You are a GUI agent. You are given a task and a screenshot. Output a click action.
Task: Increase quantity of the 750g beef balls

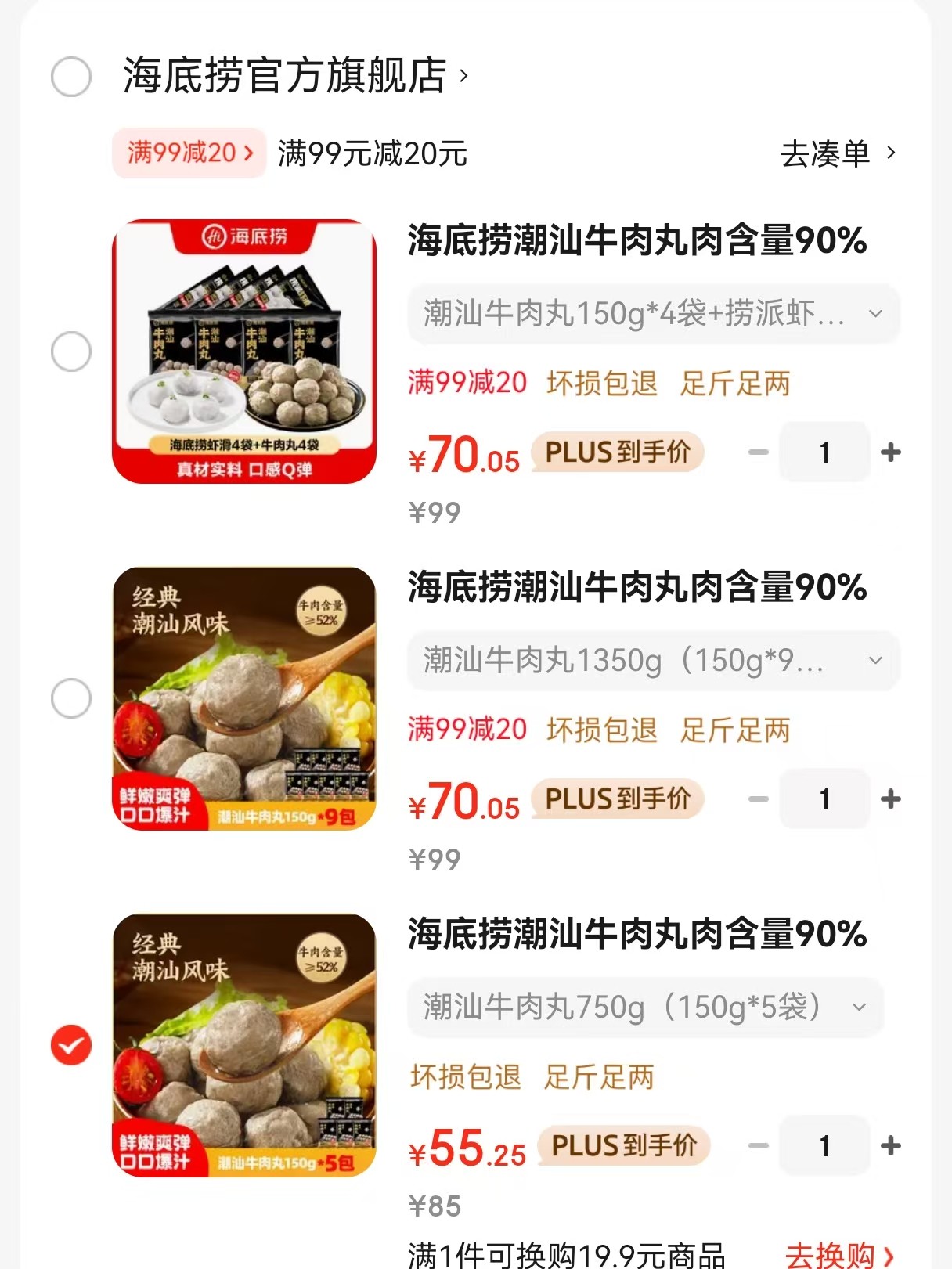890,1146
